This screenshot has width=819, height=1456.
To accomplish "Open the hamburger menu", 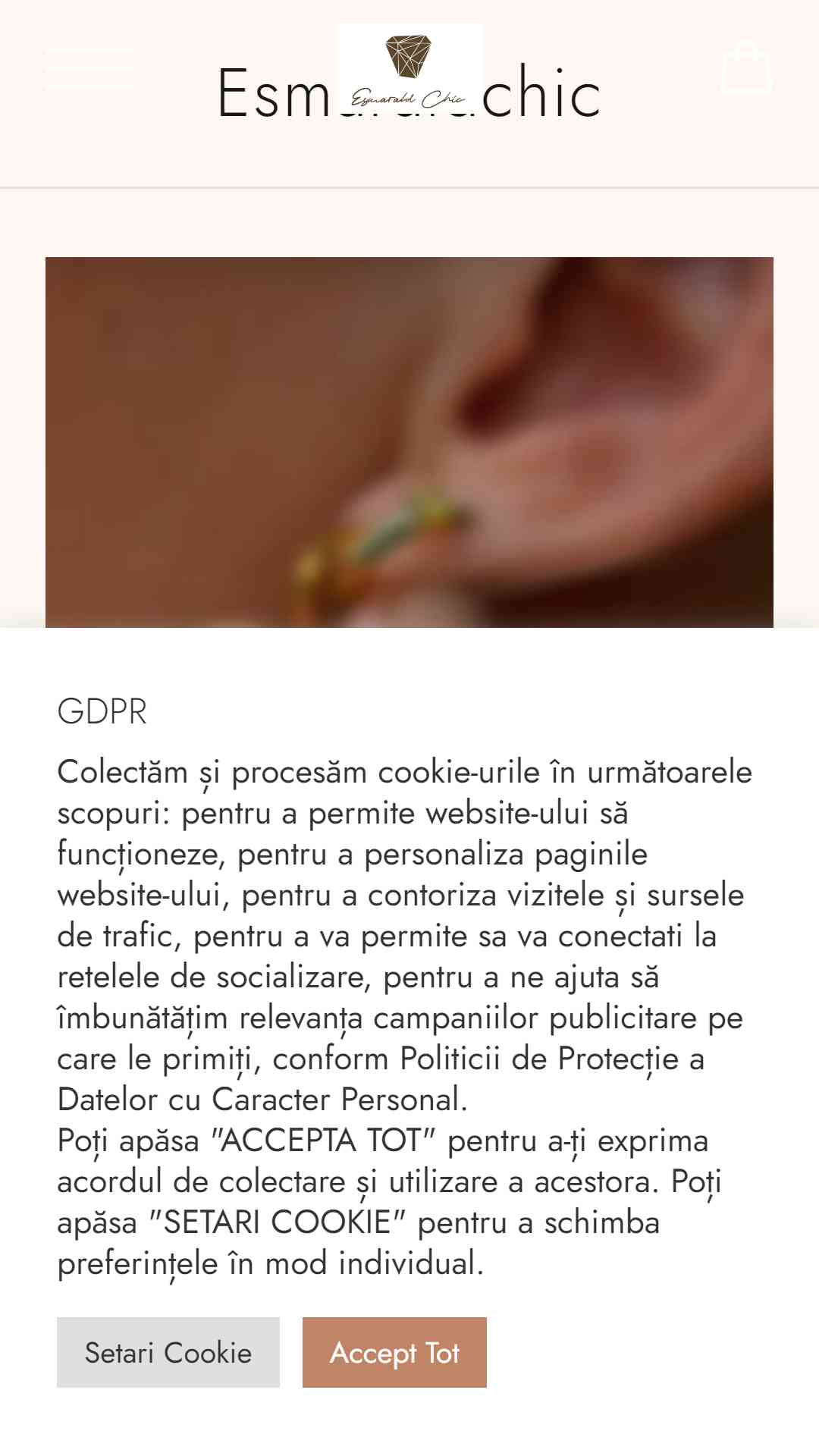I will click(x=89, y=68).
